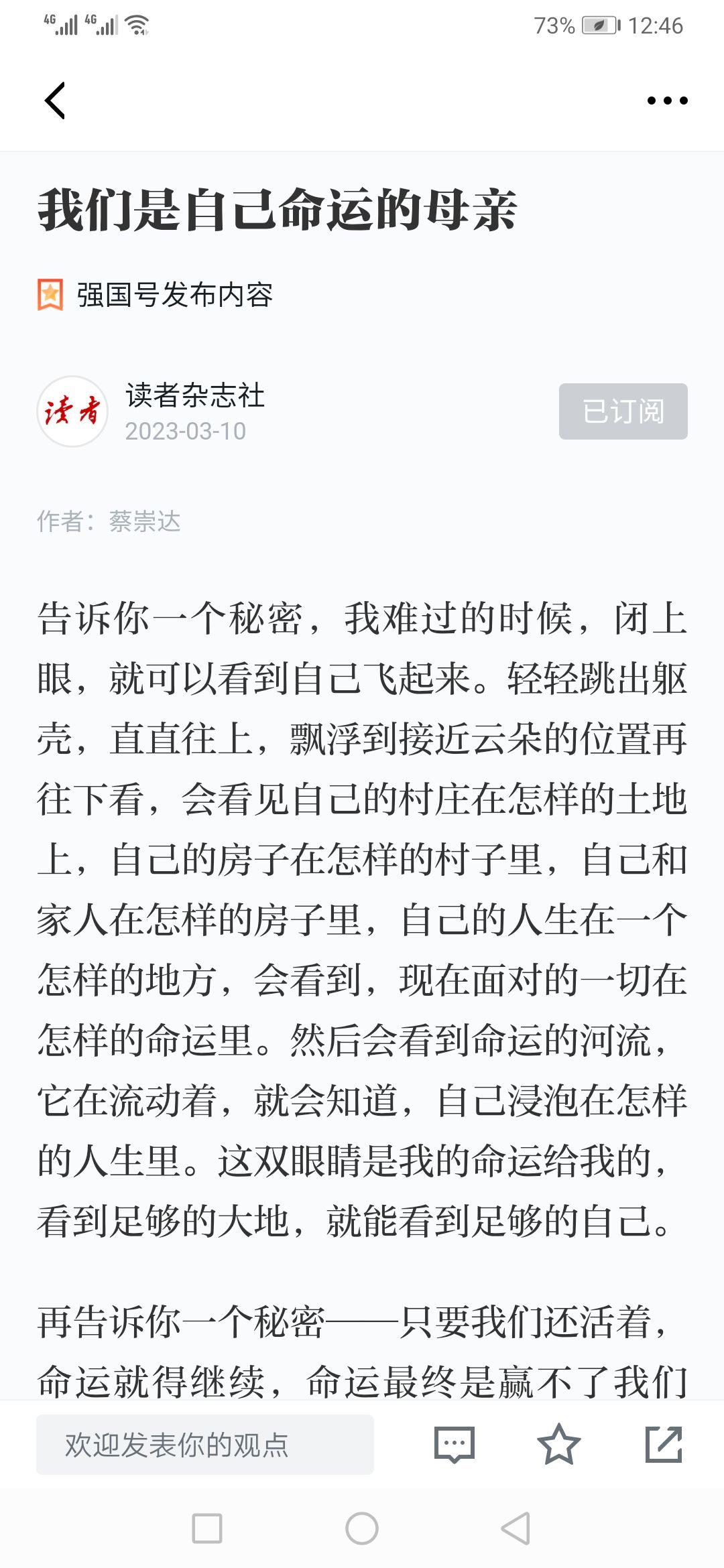The image size is (724, 1568).
Task: Tap the 欢迎发表你的观点 comment field
Action: coord(205,1445)
